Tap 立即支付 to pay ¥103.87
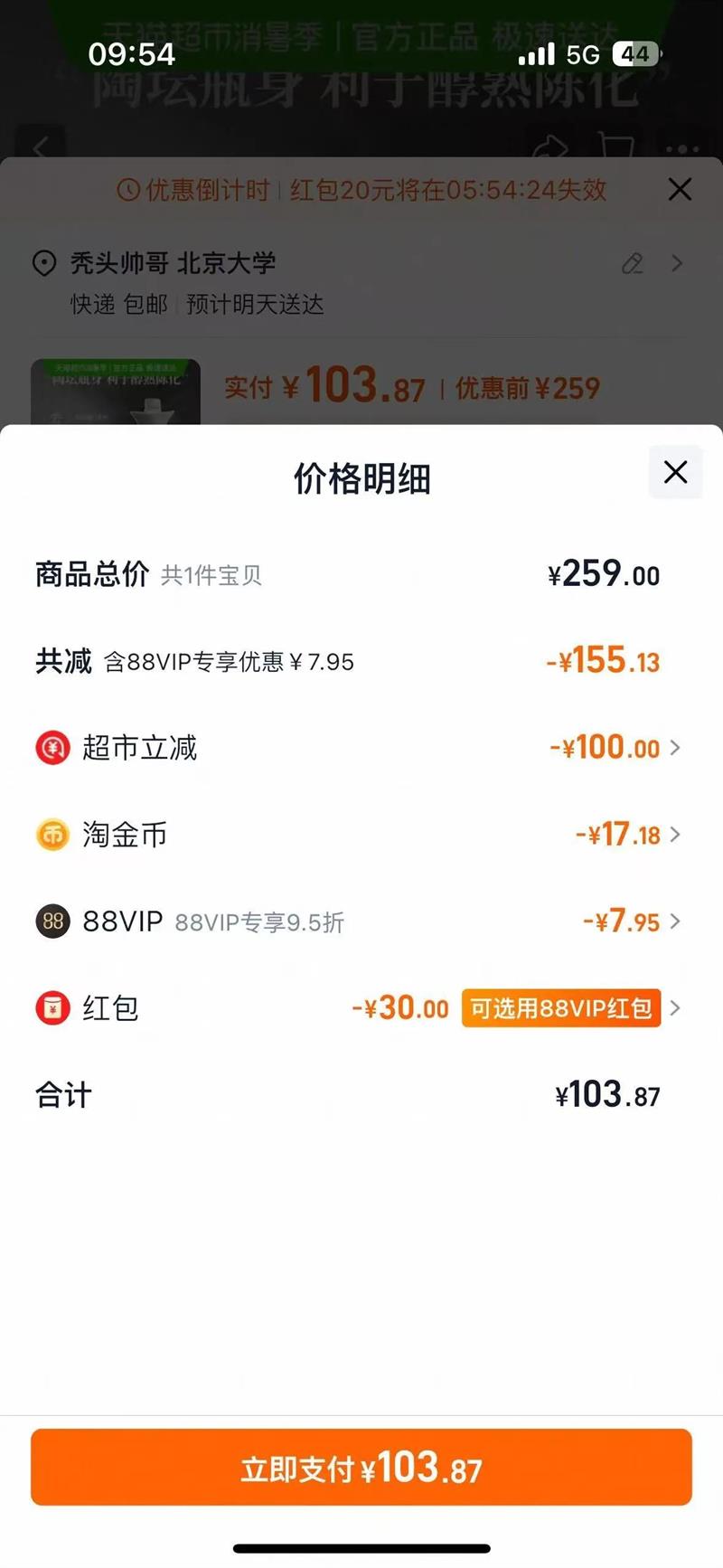723x1568 pixels. (x=361, y=1468)
